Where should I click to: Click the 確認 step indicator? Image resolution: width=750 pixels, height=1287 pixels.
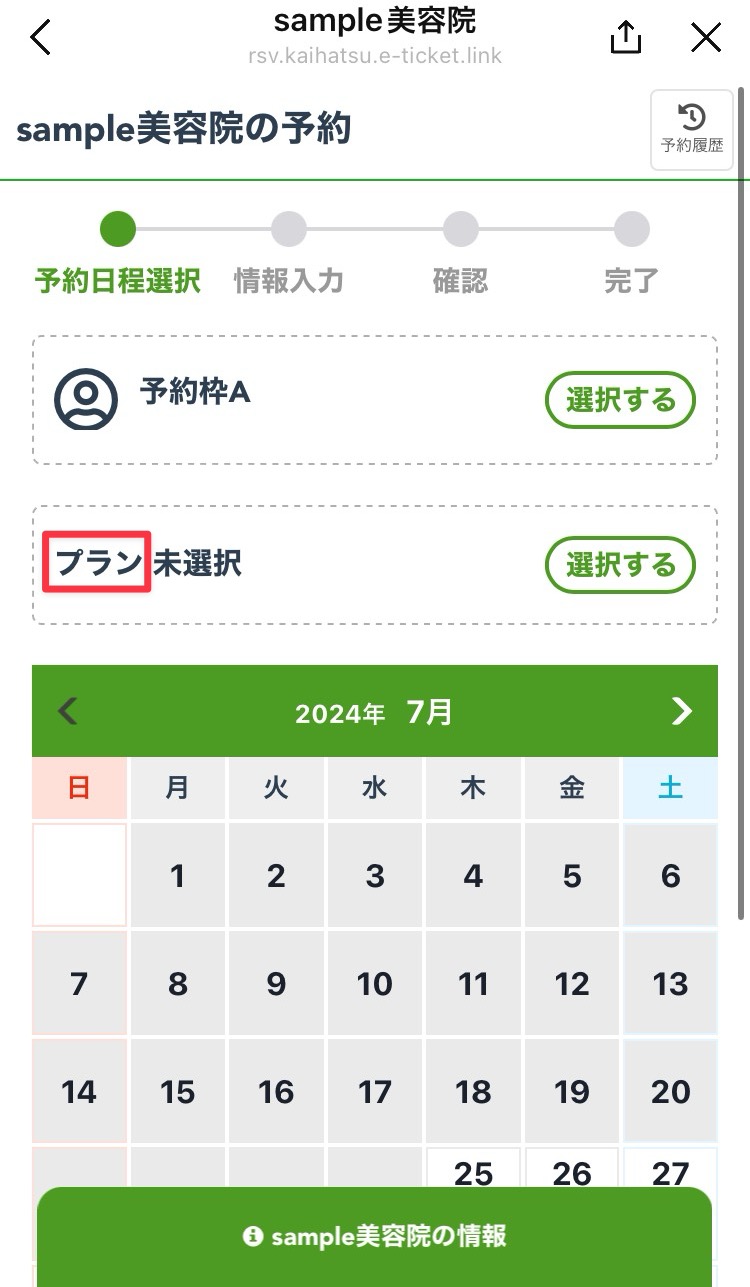[459, 228]
